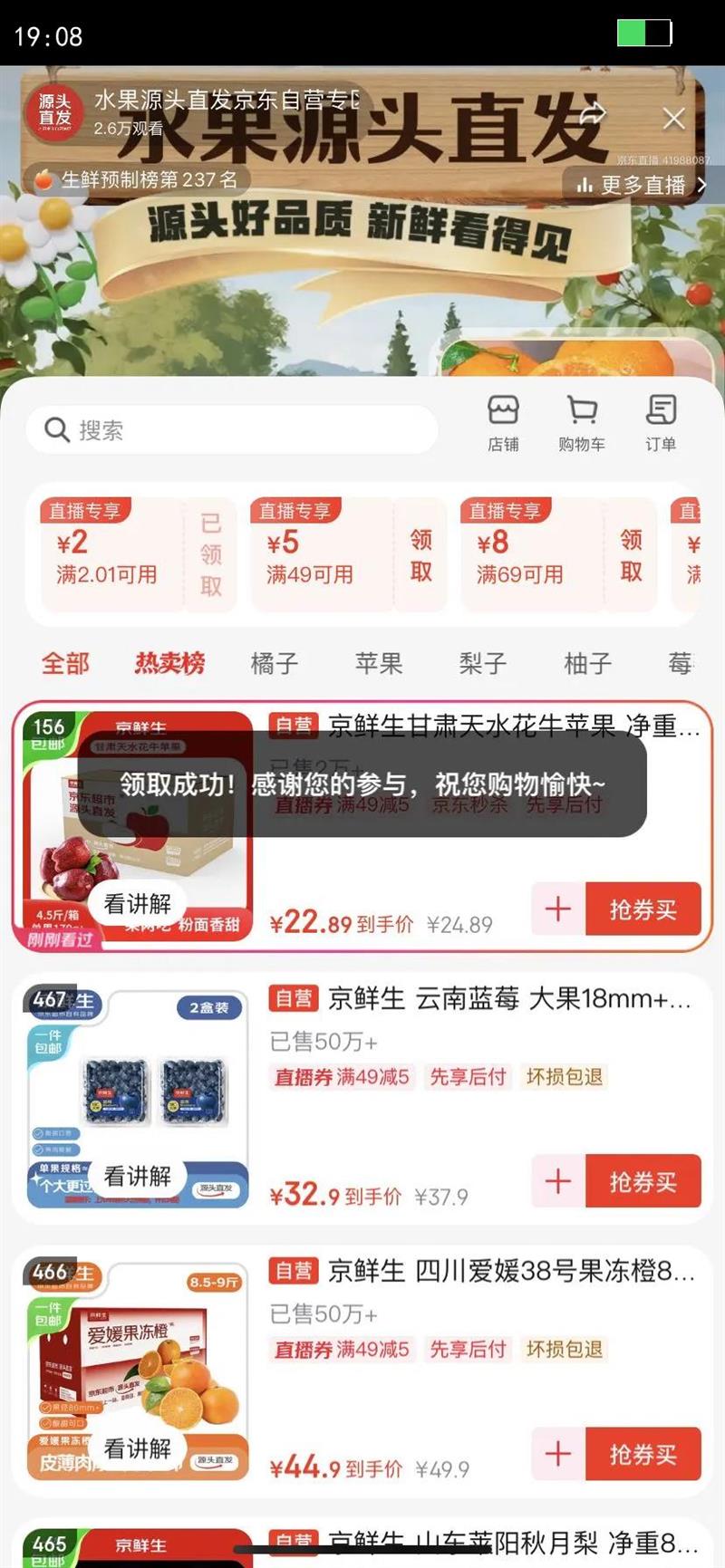Tap 看讲解 on the 爱媛果冻橙 item
The height and width of the screenshot is (1568, 725).
pyautogui.click(x=138, y=1448)
